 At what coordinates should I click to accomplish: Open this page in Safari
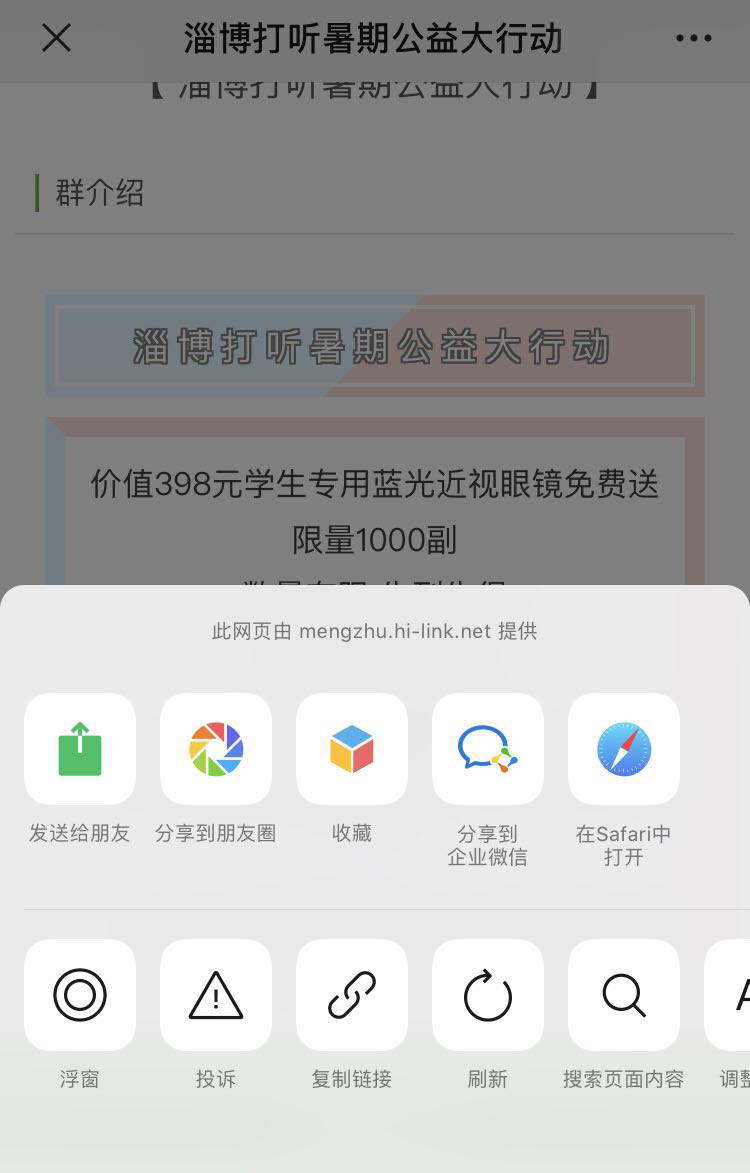pyautogui.click(x=624, y=749)
